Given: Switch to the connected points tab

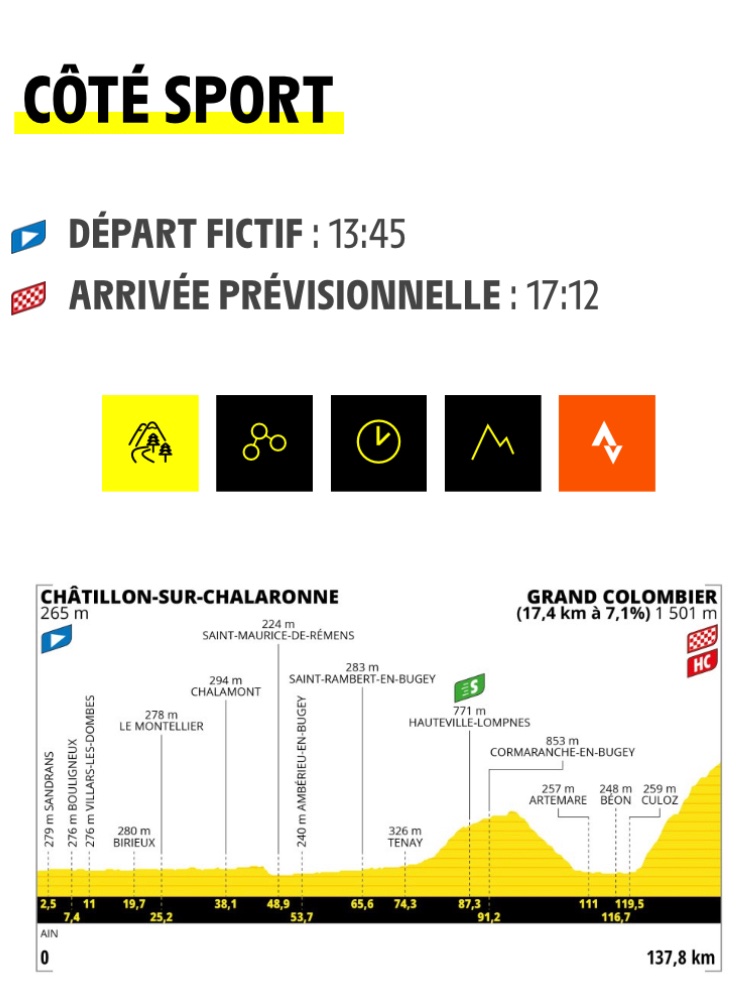Looking at the screenshot, I should click(x=264, y=443).
